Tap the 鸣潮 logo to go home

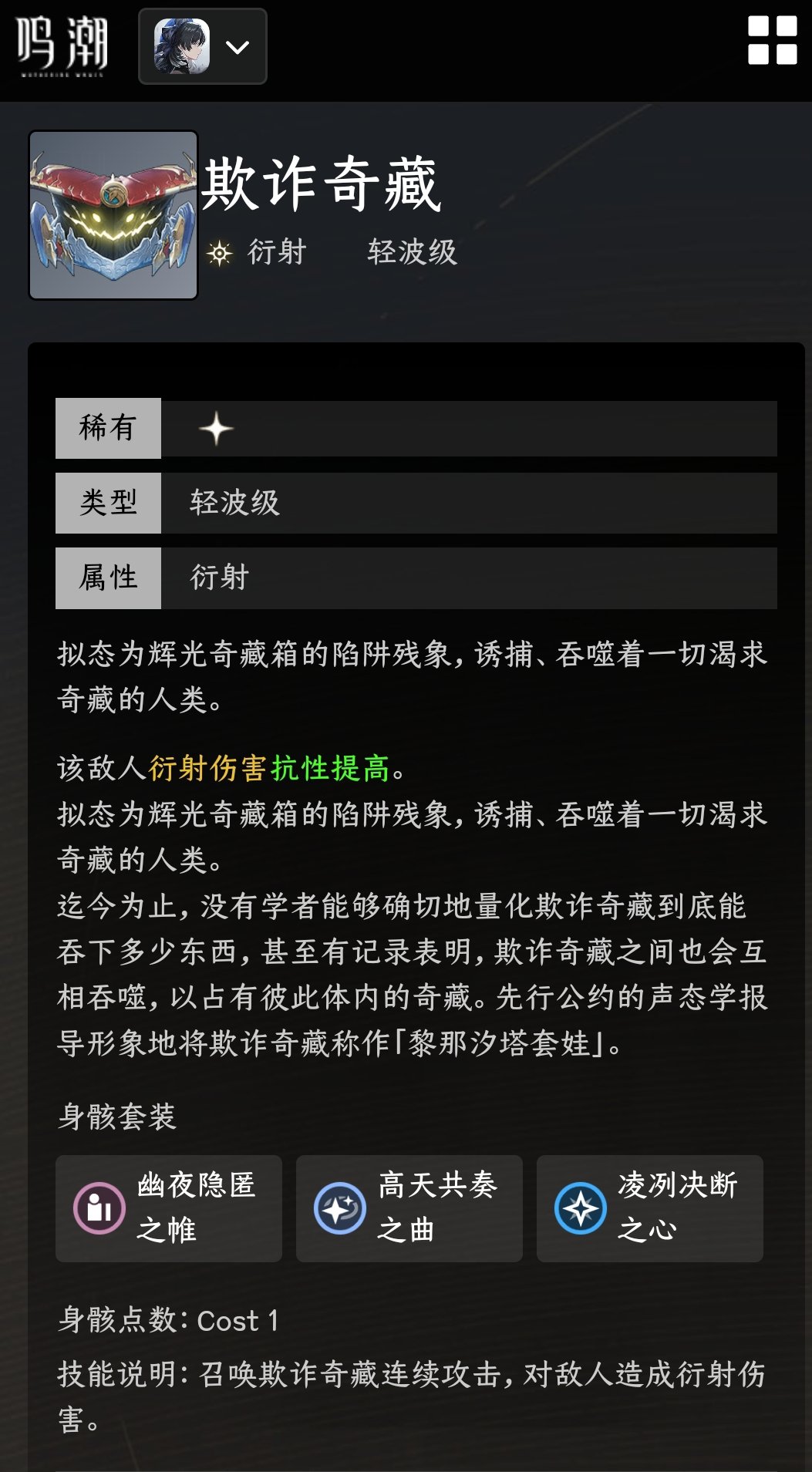[62, 45]
